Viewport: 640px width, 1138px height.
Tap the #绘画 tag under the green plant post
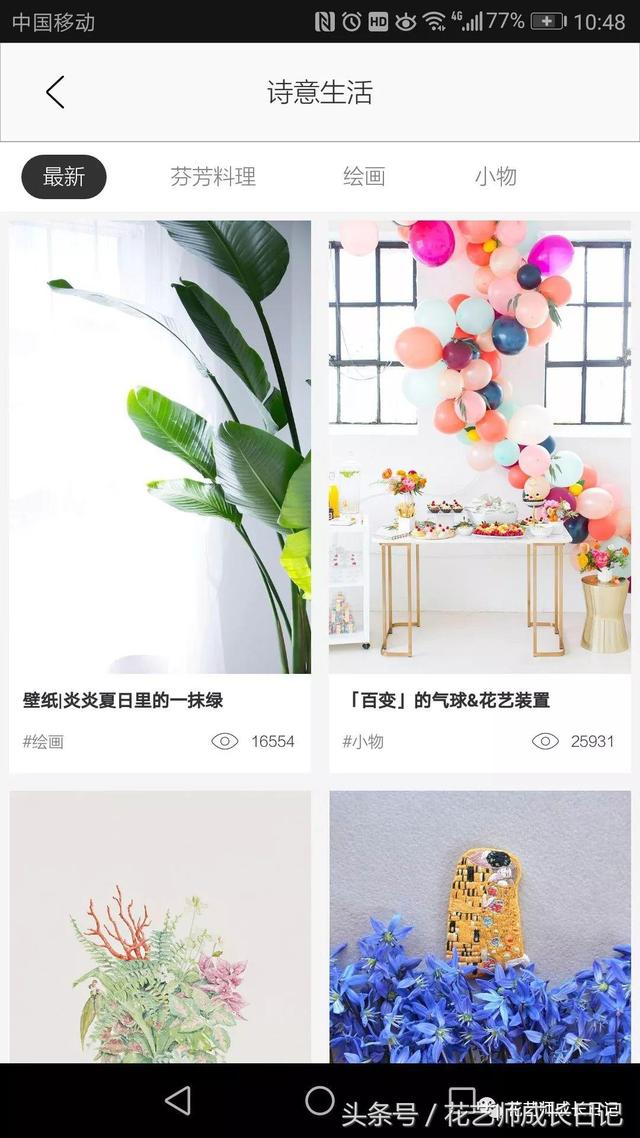(43, 742)
